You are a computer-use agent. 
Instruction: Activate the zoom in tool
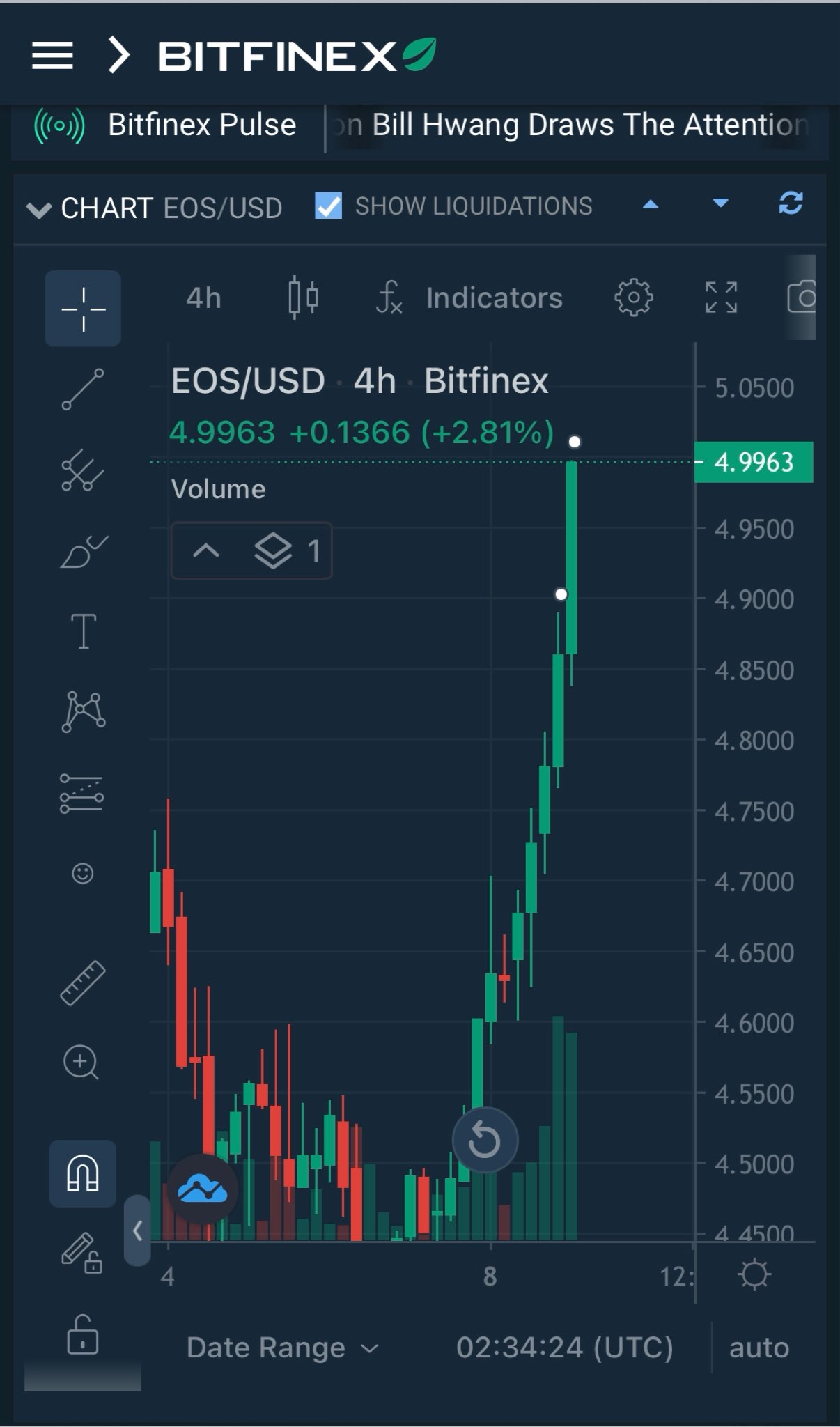click(x=81, y=1063)
